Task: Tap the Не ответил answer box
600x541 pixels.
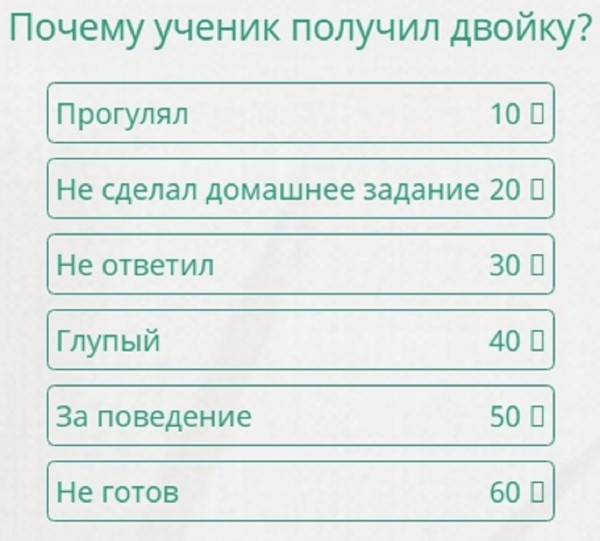Action: point(300,265)
